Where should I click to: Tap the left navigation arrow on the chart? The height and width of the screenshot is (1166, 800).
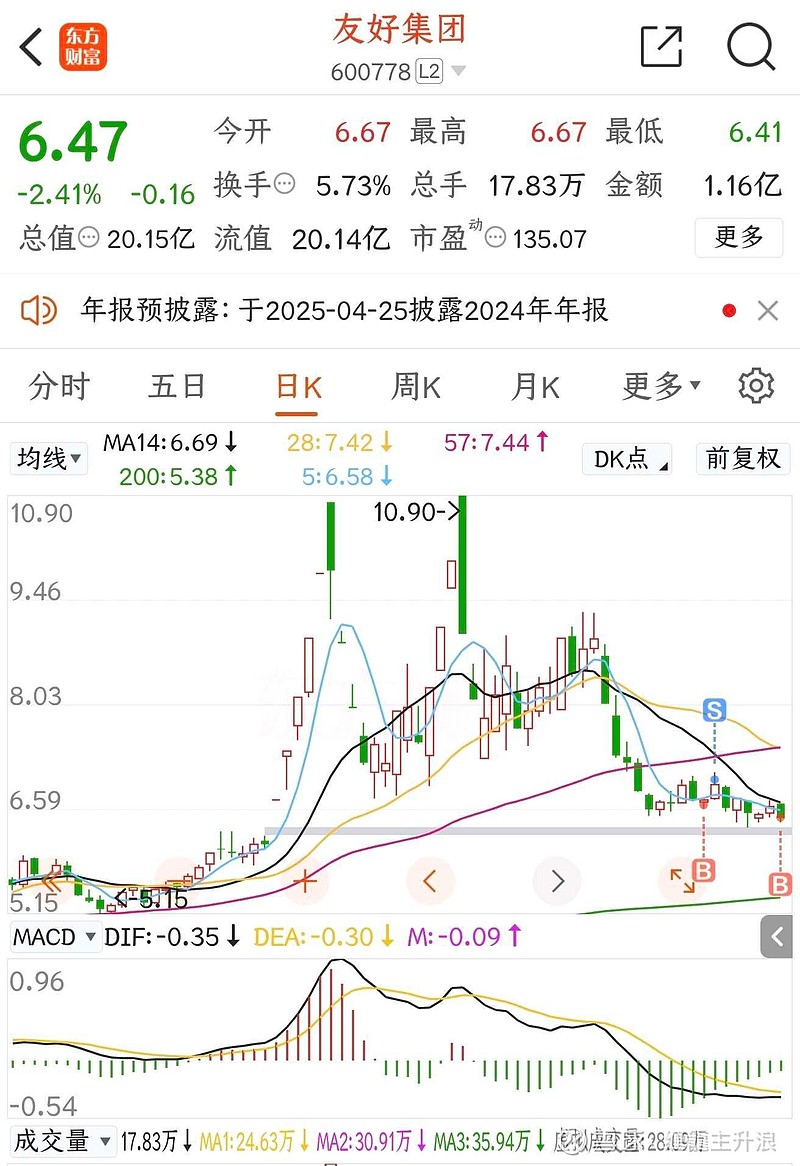click(430, 881)
